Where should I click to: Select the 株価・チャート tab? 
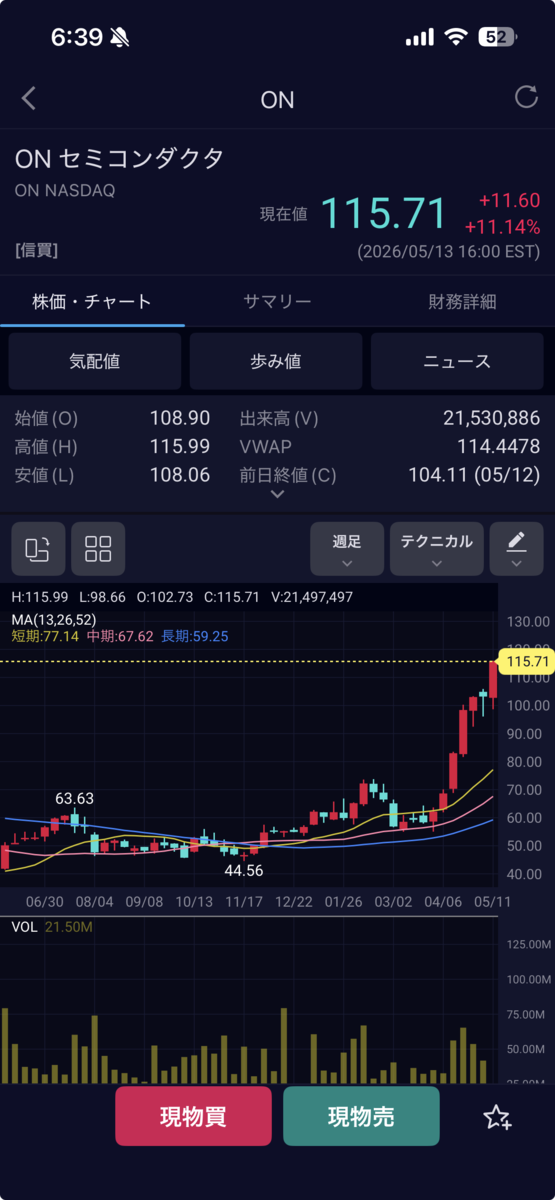click(92, 301)
